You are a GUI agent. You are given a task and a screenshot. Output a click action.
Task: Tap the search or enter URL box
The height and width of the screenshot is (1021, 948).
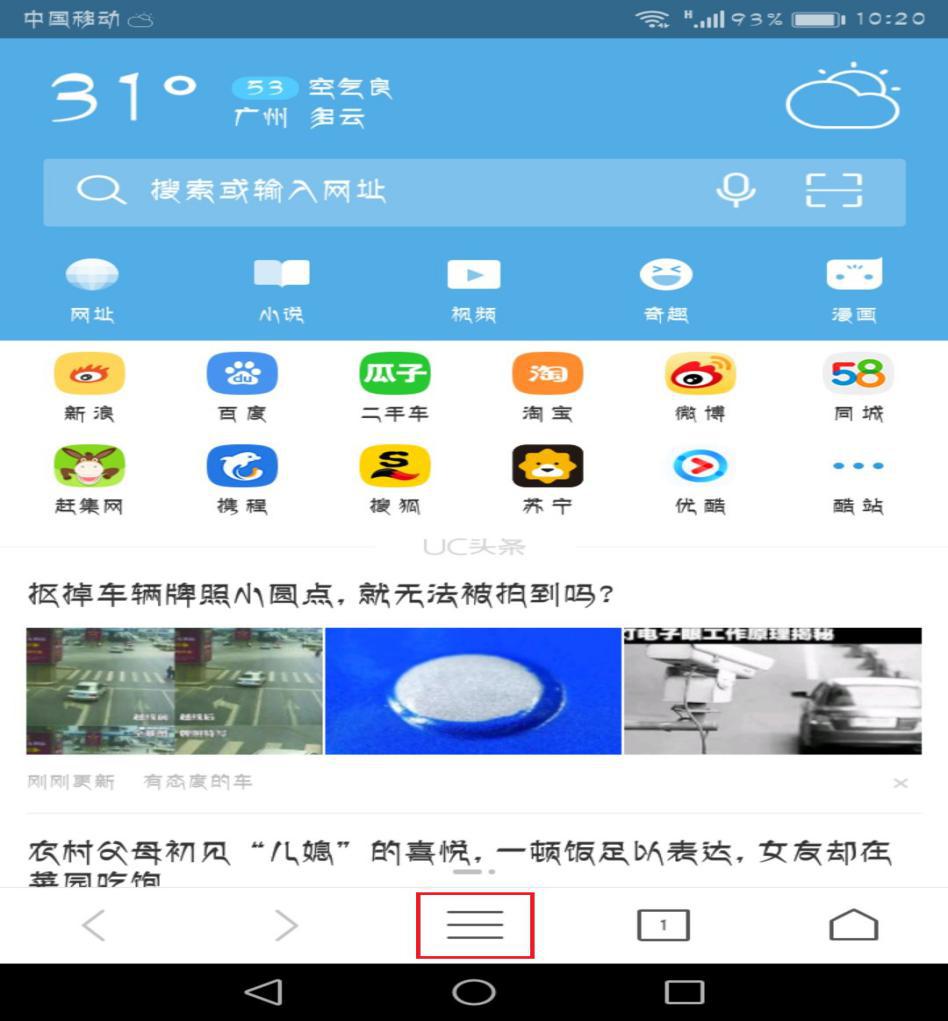coord(400,191)
